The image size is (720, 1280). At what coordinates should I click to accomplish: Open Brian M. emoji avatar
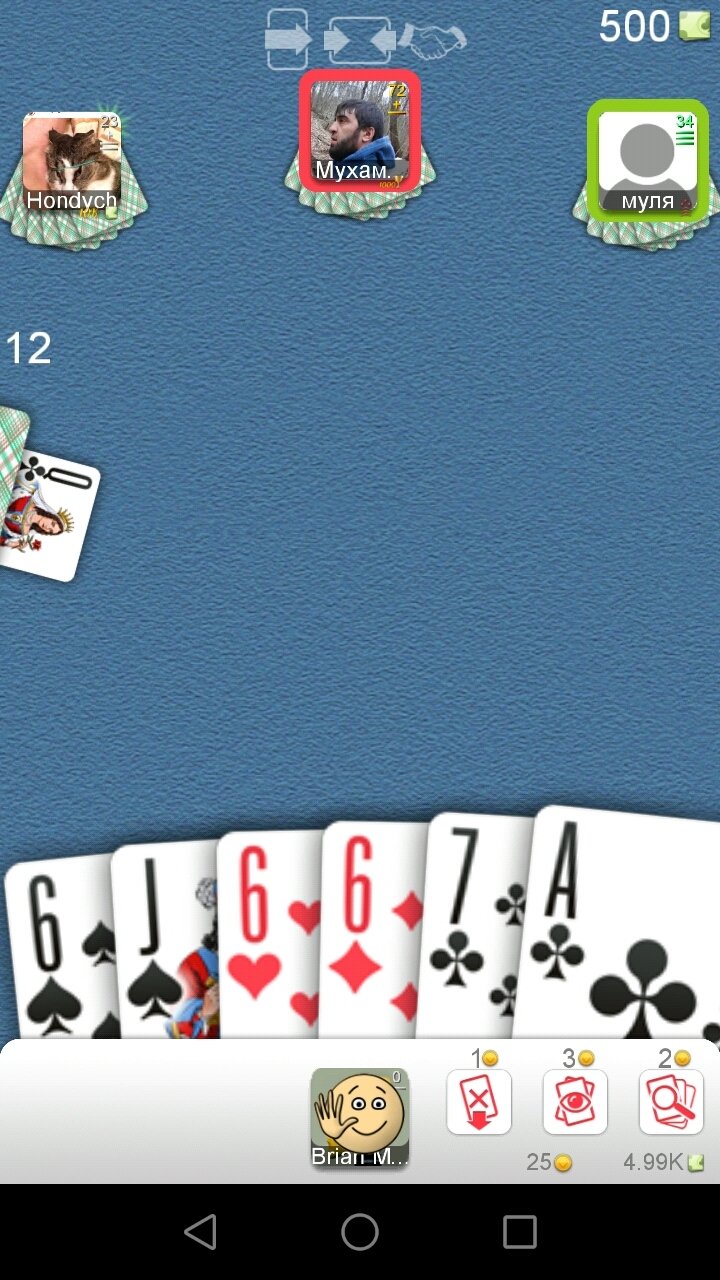pos(359,1117)
